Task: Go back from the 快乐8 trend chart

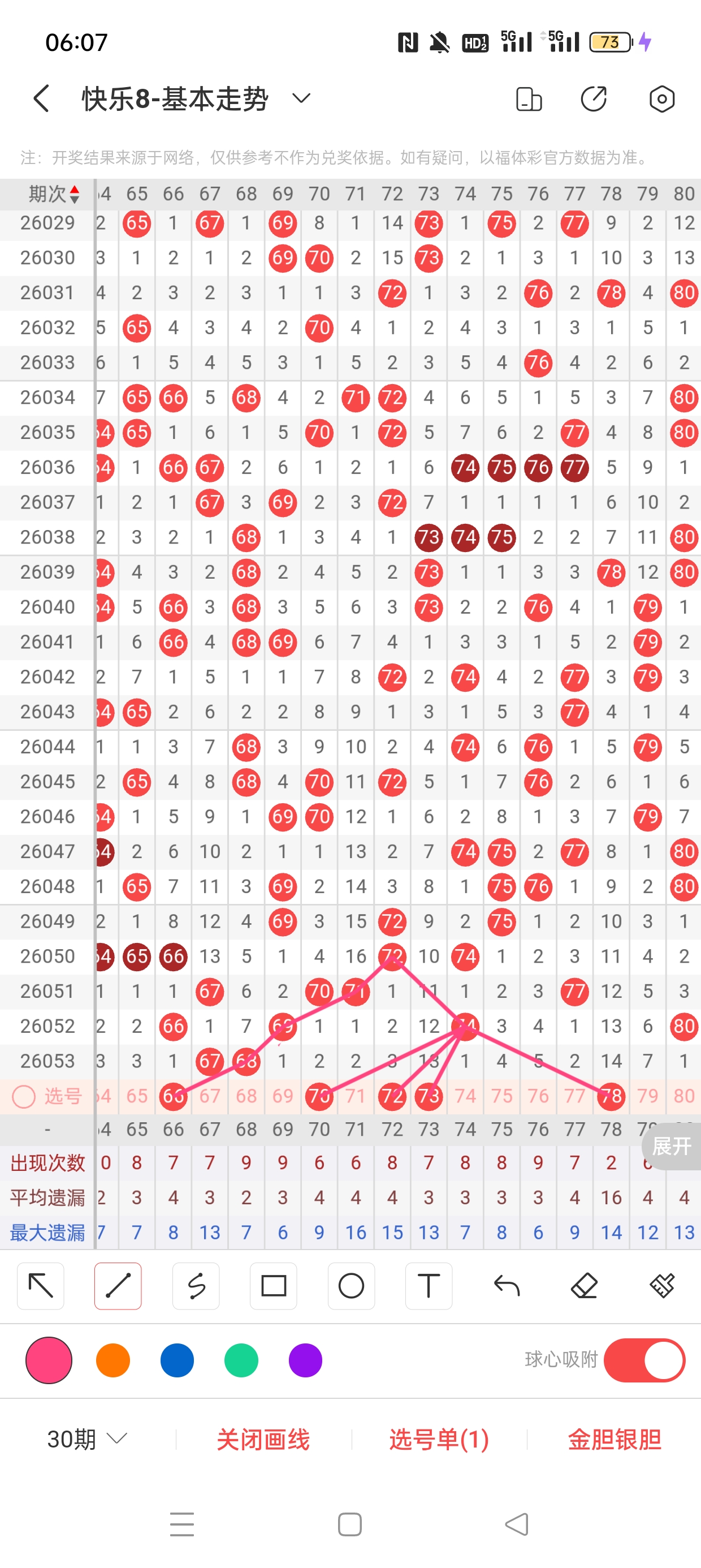Action: pyautogui.click(x=41, y=98)
